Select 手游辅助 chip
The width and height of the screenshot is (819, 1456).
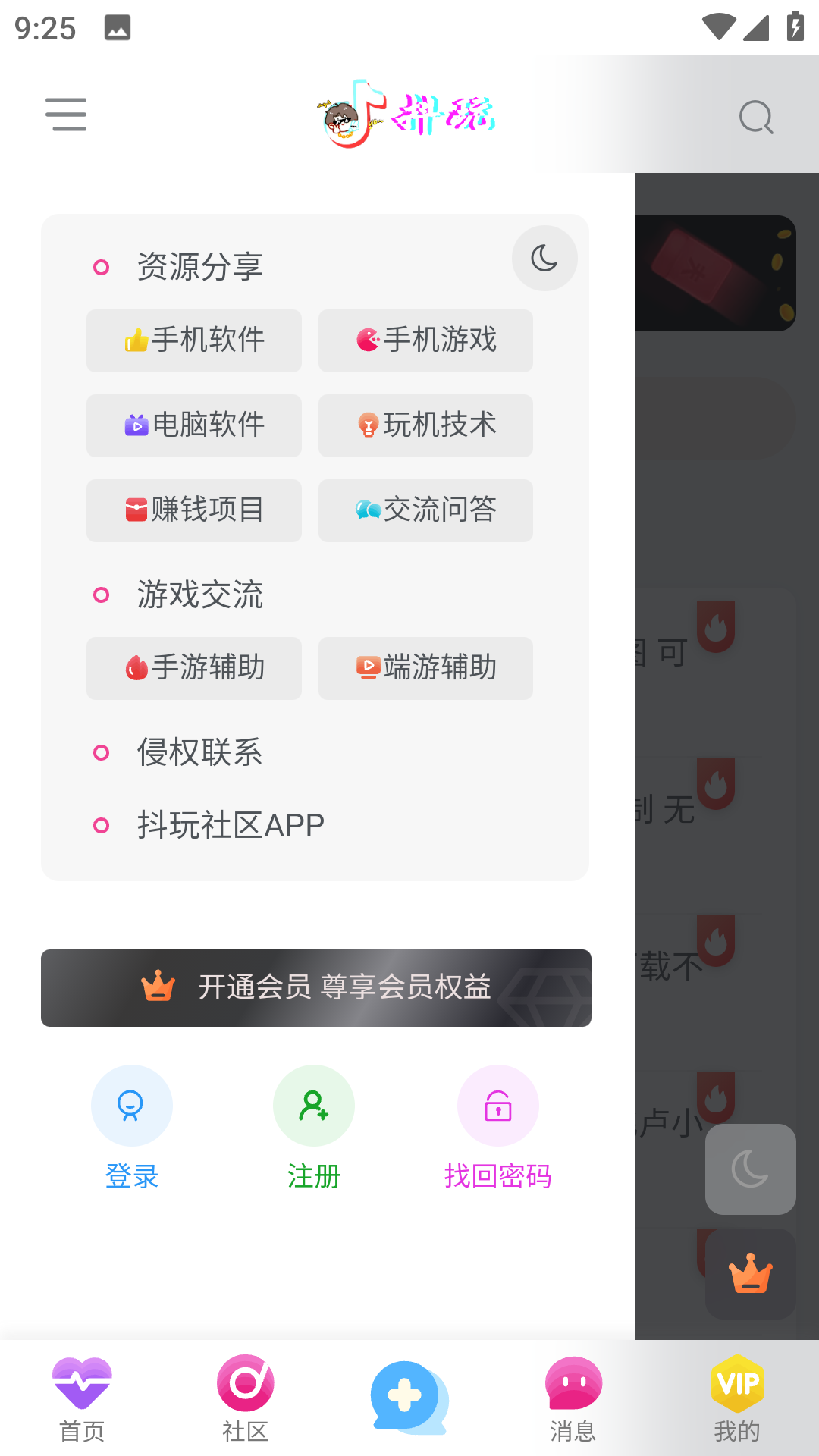pyautogui.click(x=194, y=668)
